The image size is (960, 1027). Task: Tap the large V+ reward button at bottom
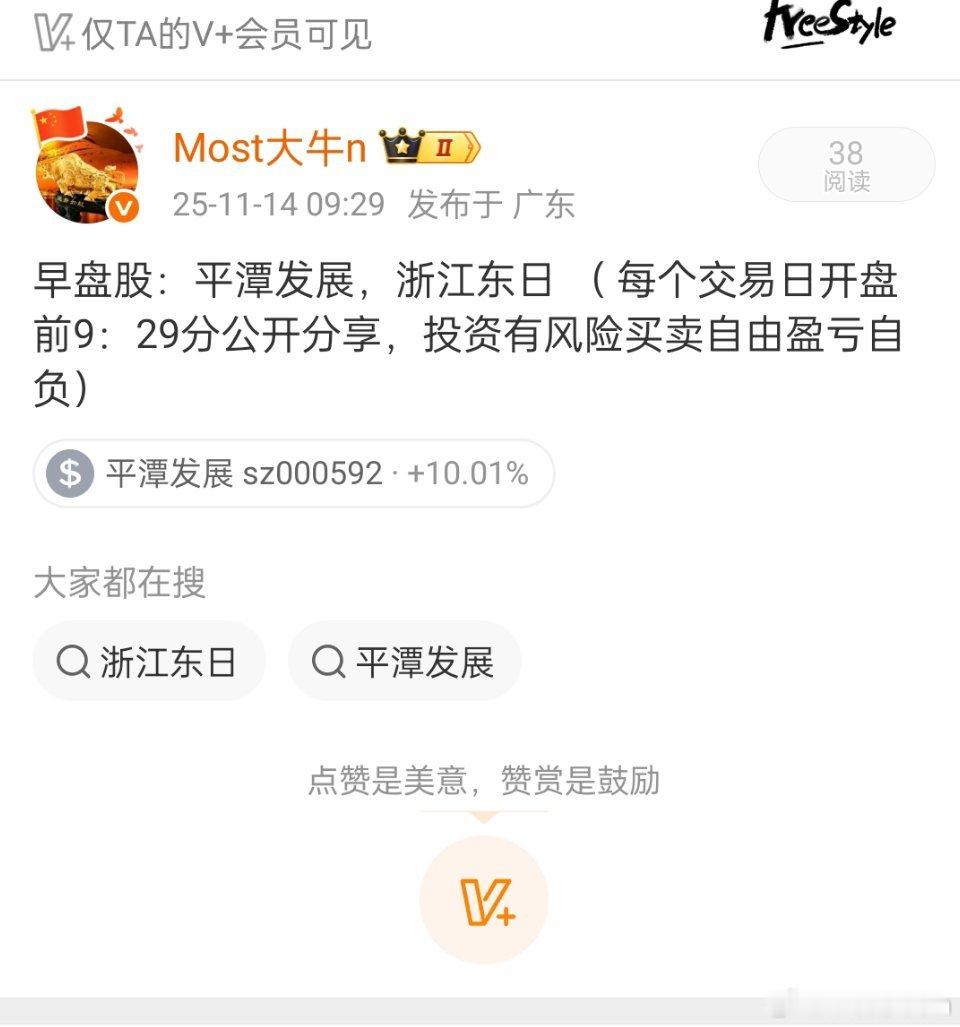[483, 900]
